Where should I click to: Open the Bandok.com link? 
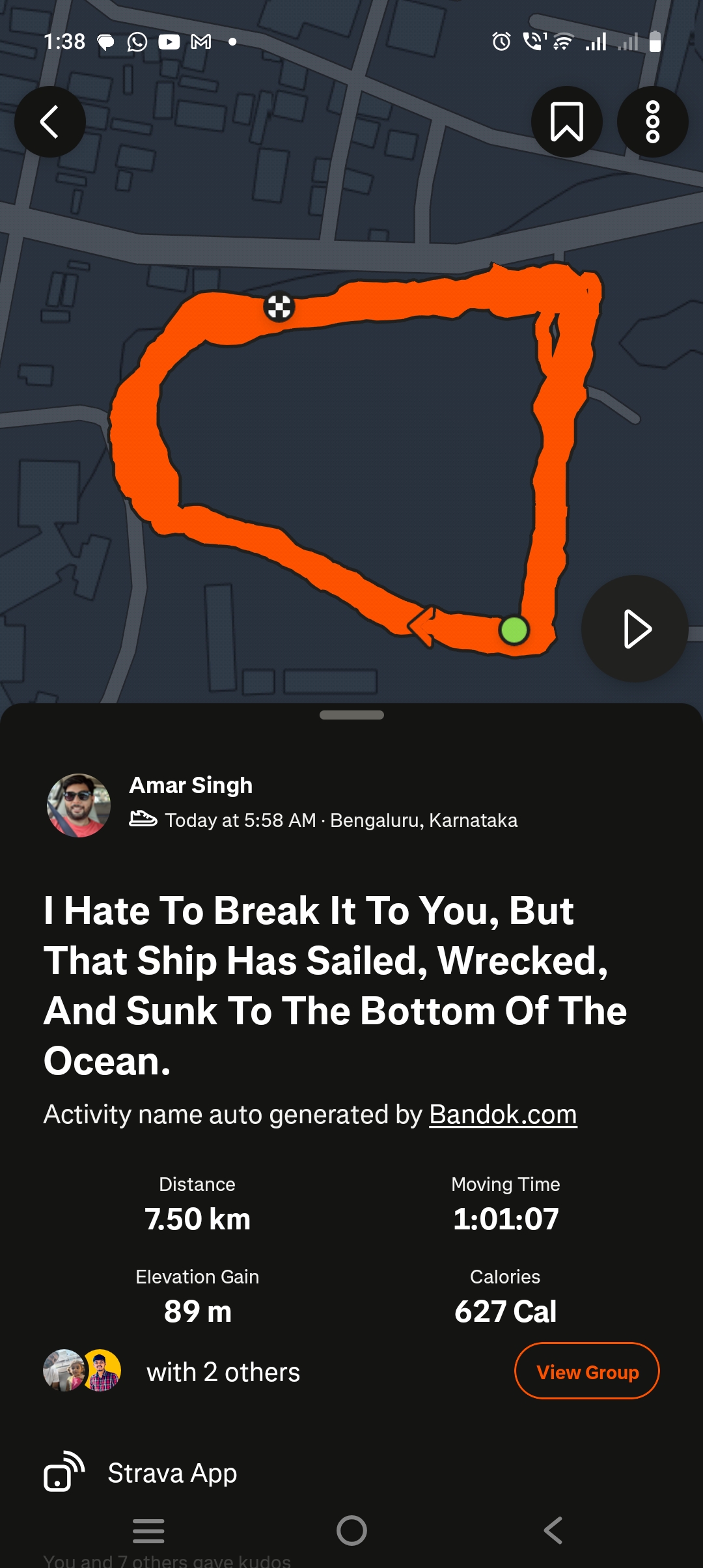(503, 1114)
